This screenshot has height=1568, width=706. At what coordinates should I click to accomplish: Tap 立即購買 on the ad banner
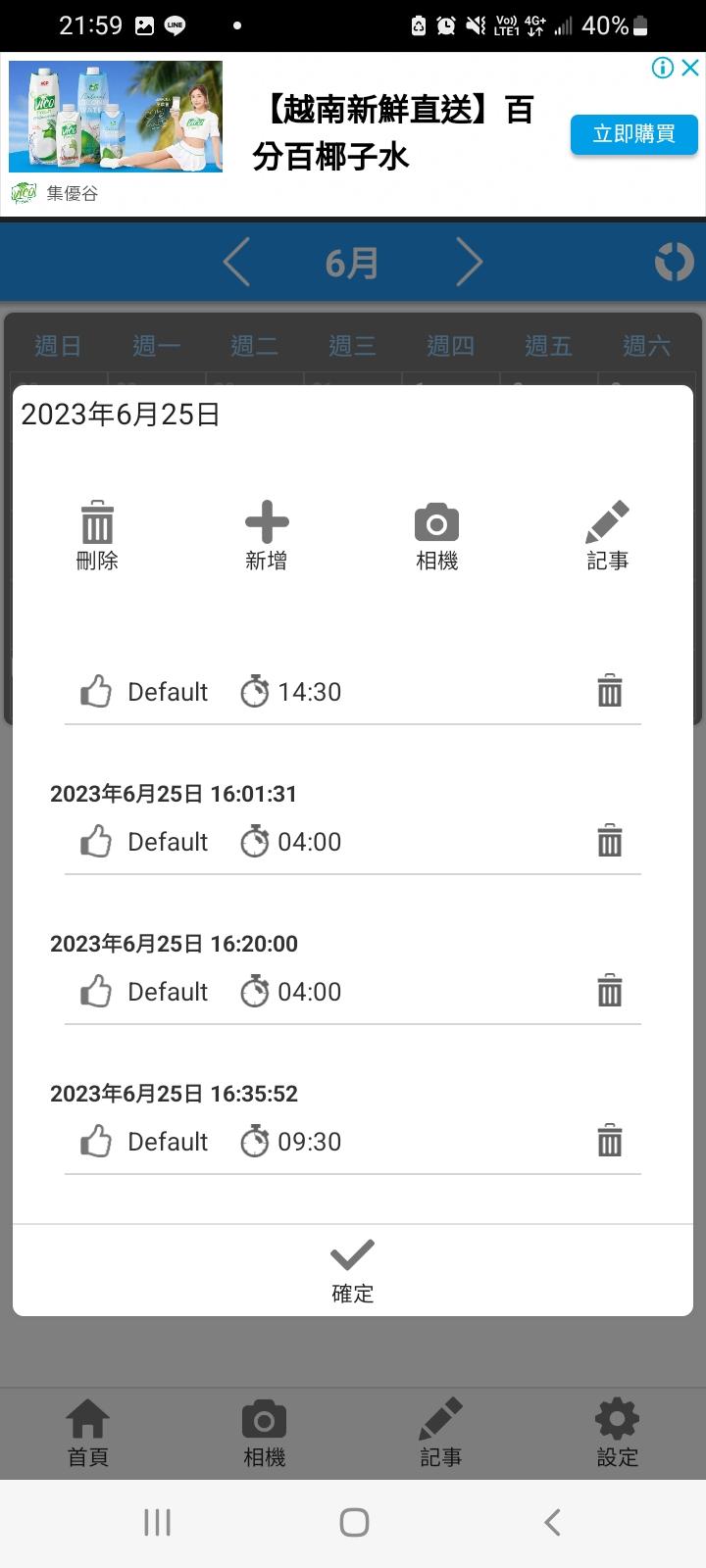tap(633, 134)
